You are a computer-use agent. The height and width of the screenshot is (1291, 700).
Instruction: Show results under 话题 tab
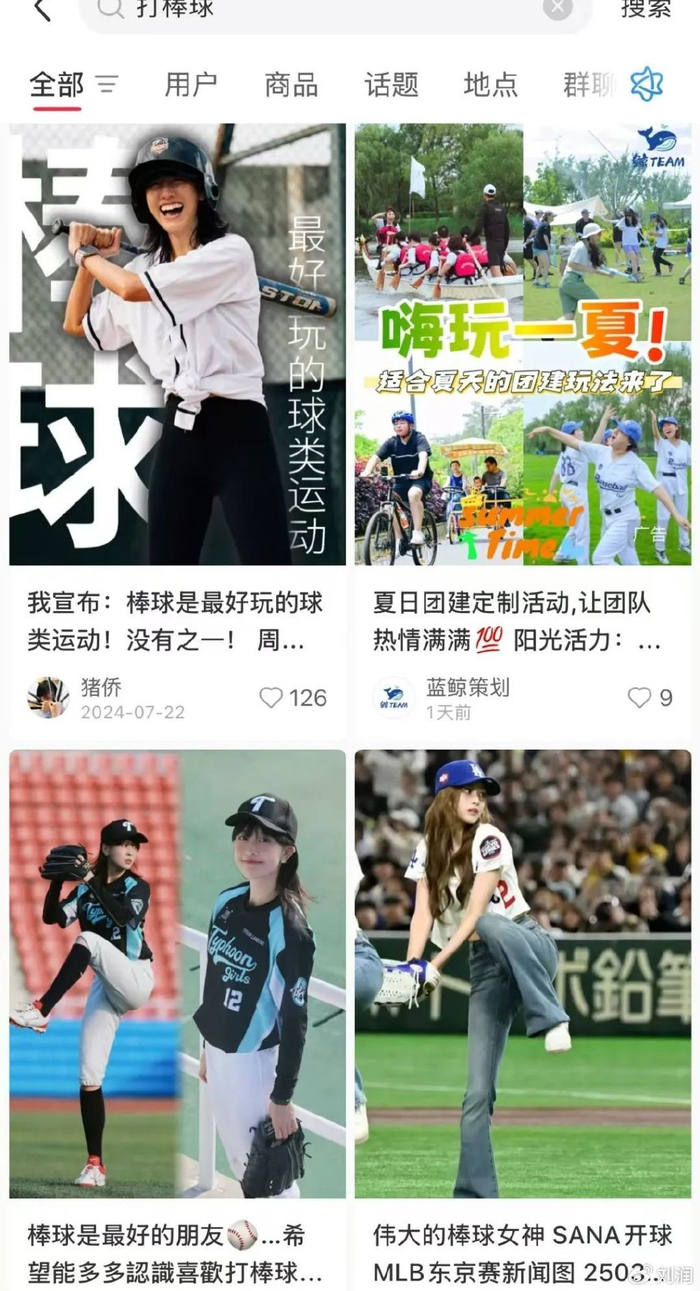pos(391,85)
